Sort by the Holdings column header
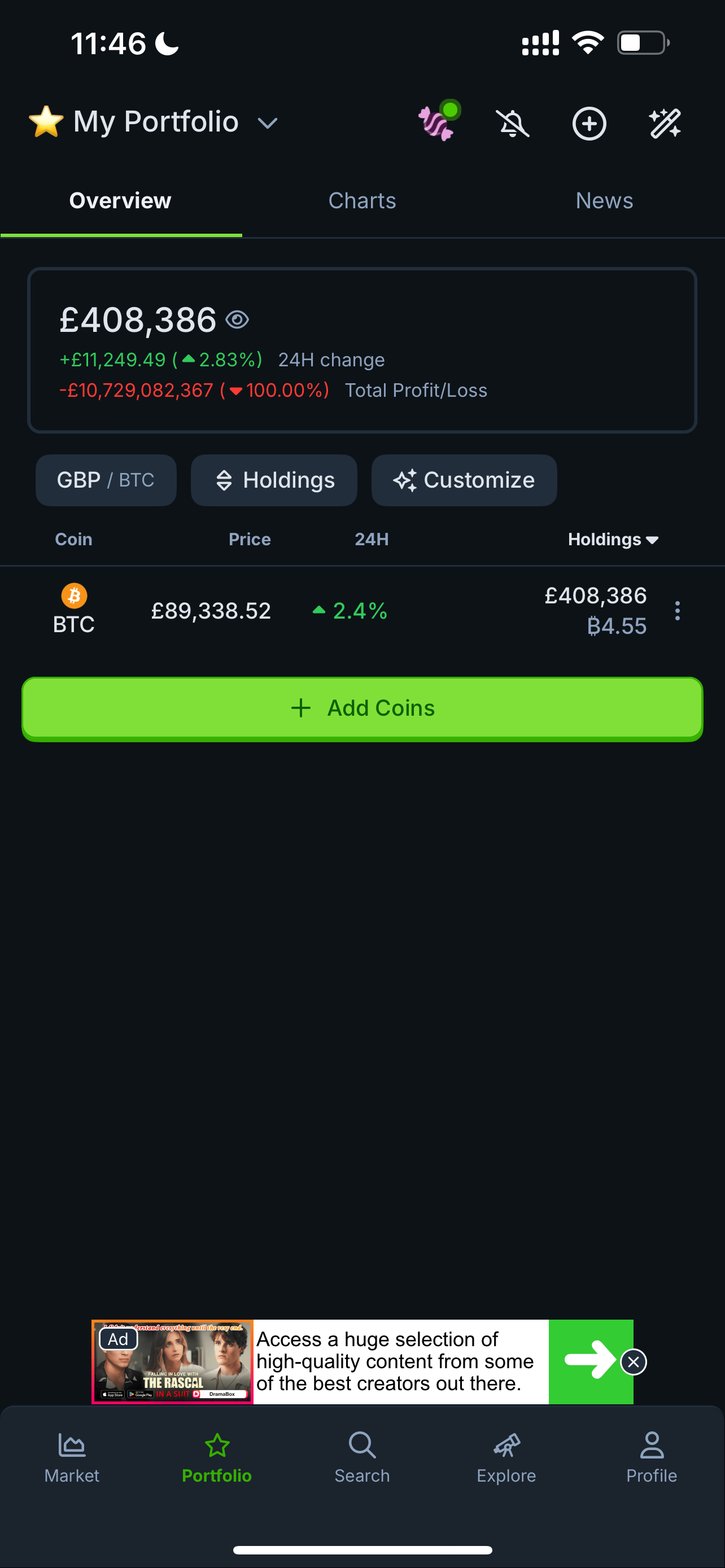Screen dimensions: 725x1568 pos(613,539)
